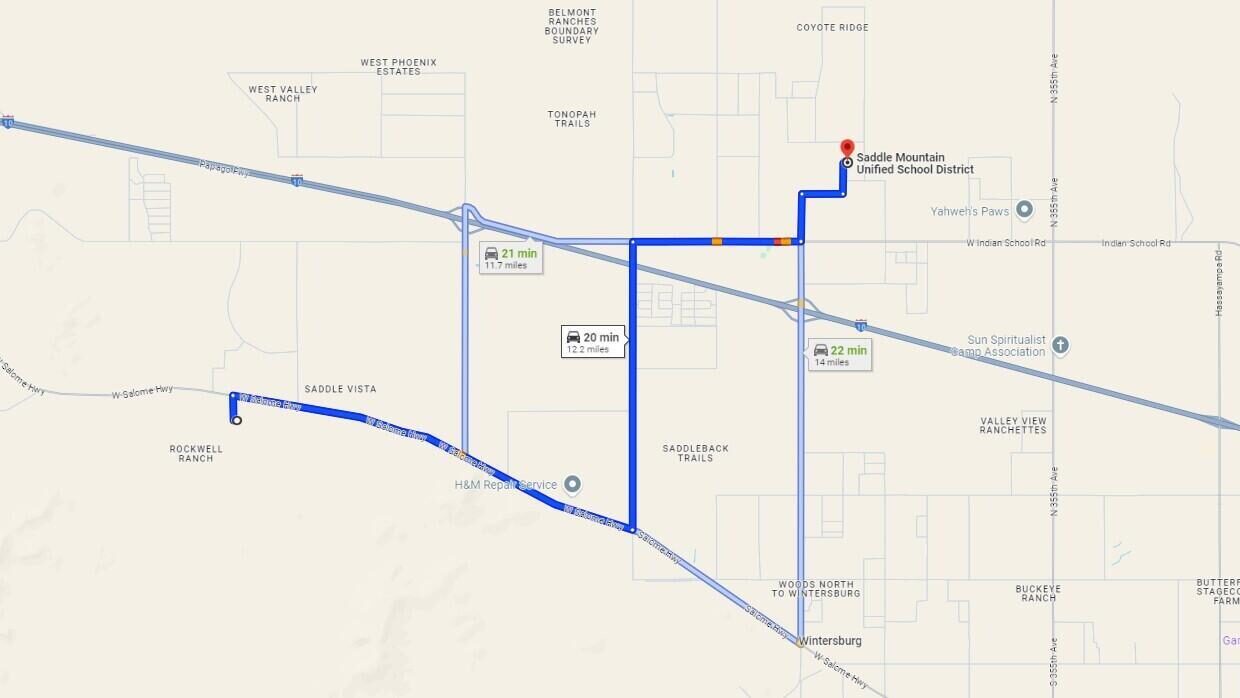Image resolution: width=1240 pixels, height=698 pixels.
Task: Open Yahweh's Paws place marker
Action: [1024, 210]
